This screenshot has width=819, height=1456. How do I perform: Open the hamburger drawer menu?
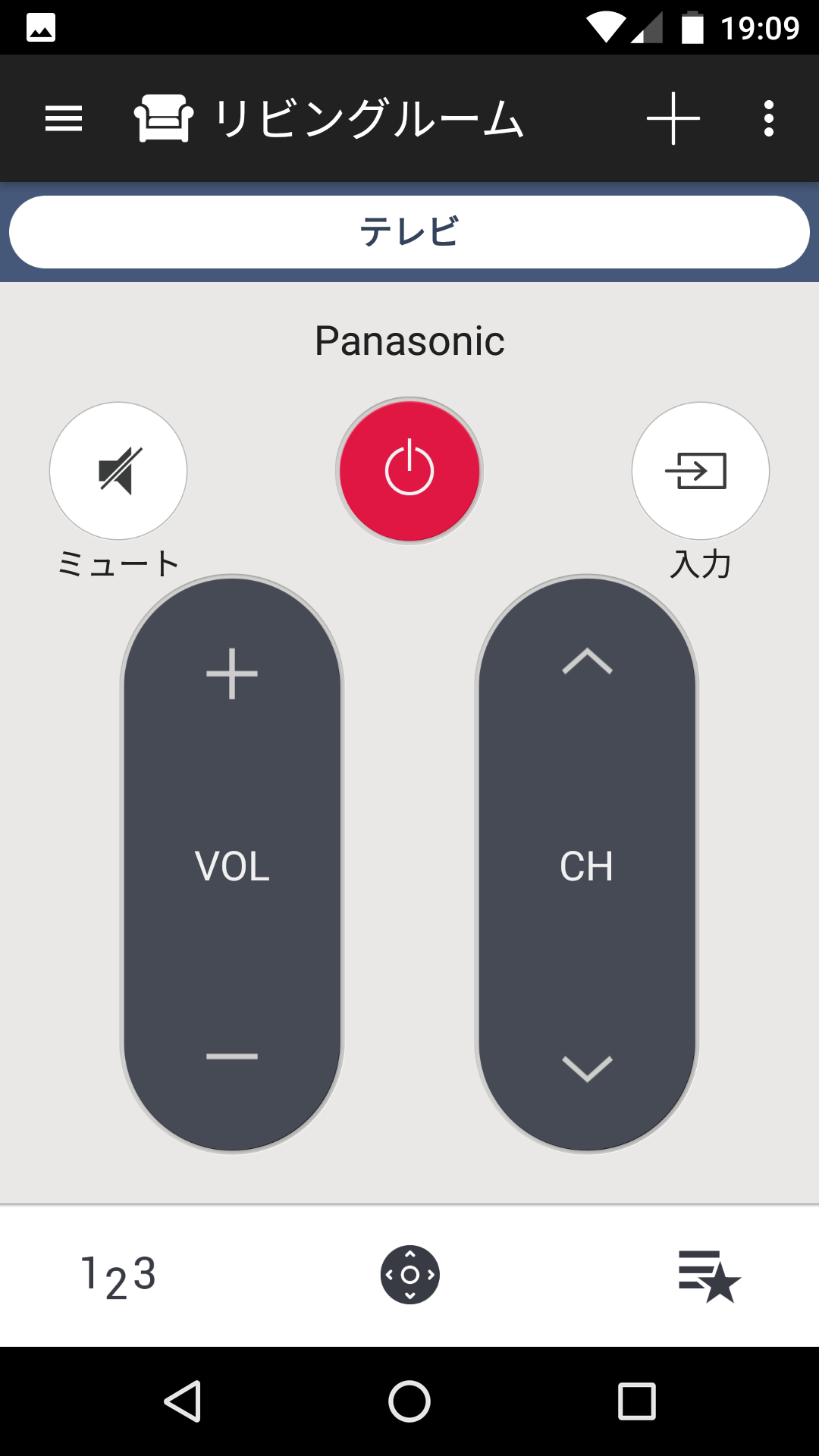pos(64,118)
